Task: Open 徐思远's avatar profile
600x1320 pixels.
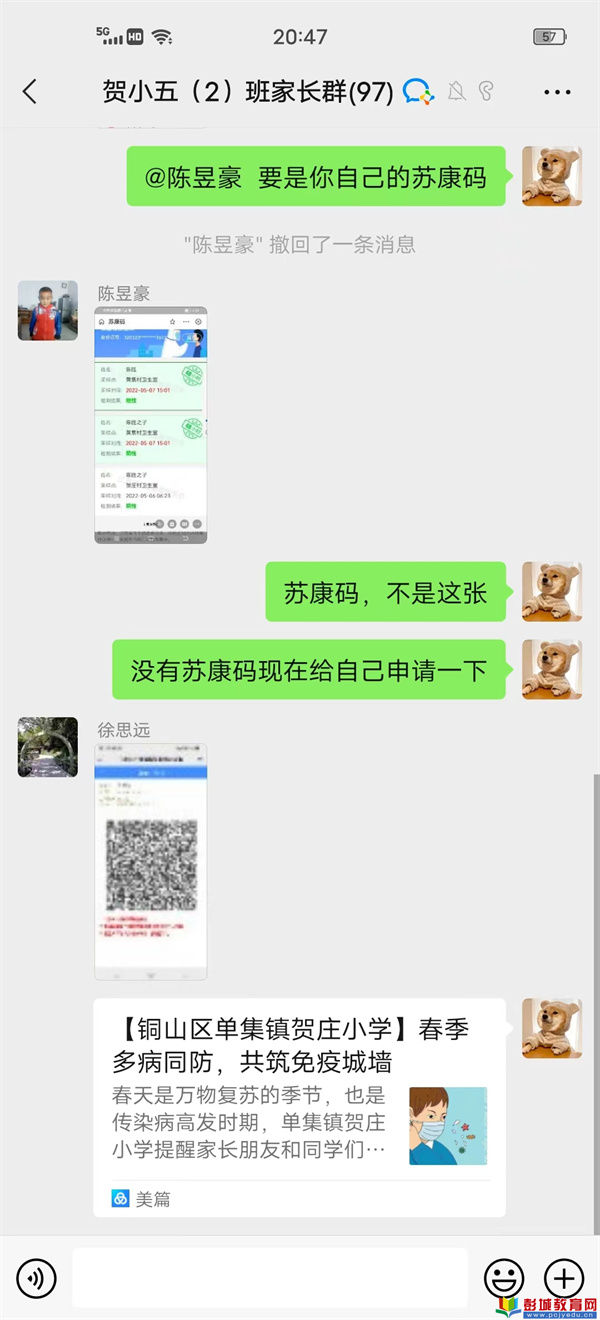Action: (x=47, y=747)
